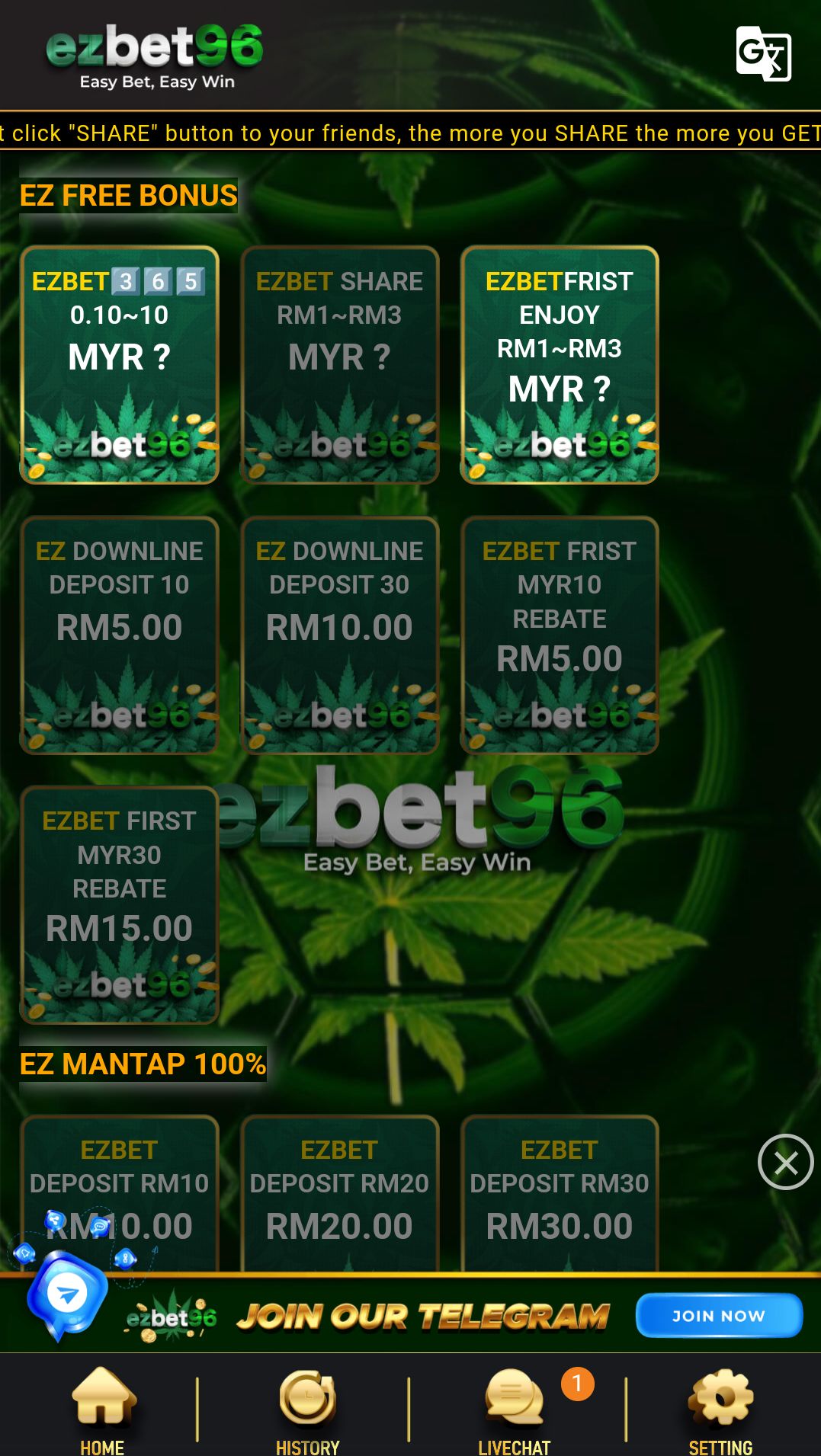Open the EZBET FIRST MYR30 REBATE card
Screen dimensions: 821x1456
pos(120,904)
